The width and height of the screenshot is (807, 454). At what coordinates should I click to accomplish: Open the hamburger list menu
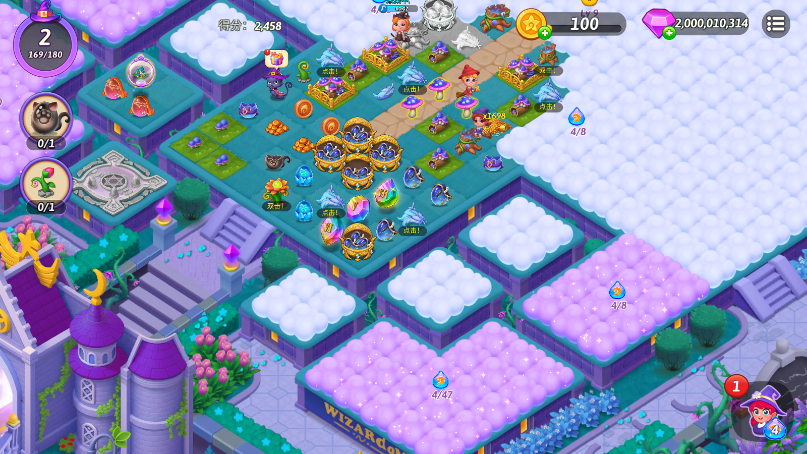pos(775,23)
